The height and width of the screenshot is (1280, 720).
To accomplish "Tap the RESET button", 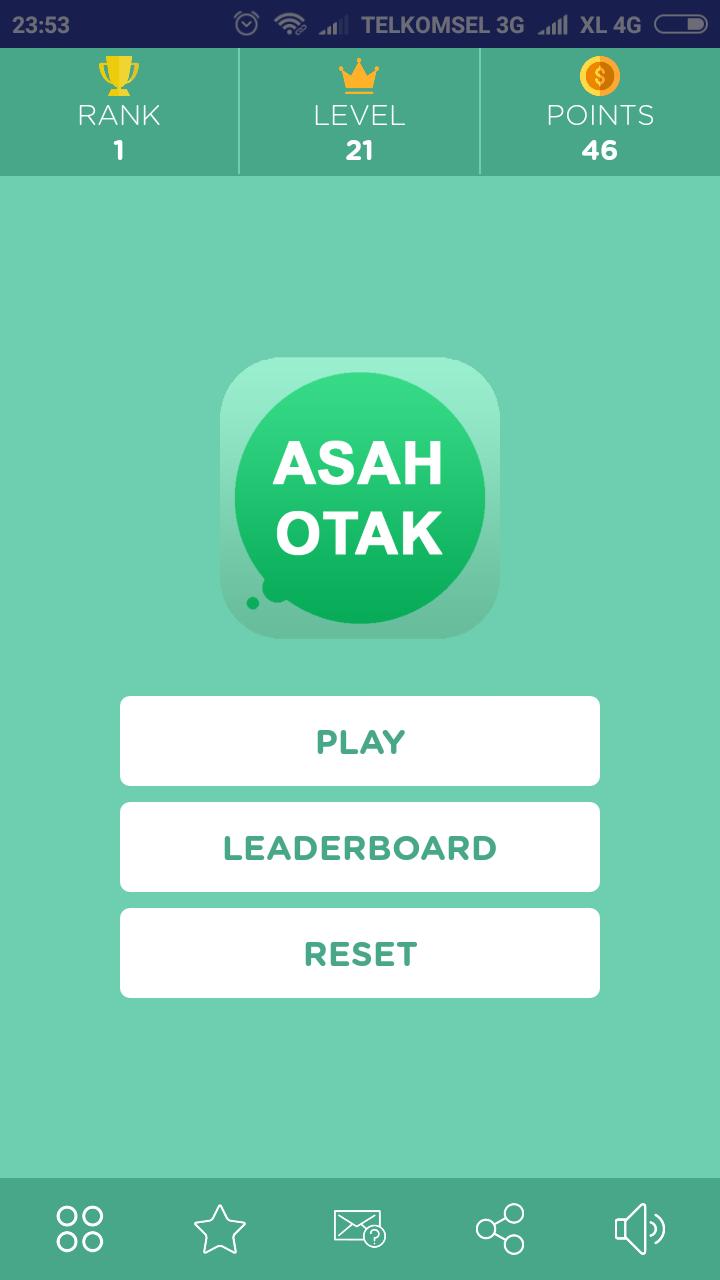I will click(x=360, y=953).
